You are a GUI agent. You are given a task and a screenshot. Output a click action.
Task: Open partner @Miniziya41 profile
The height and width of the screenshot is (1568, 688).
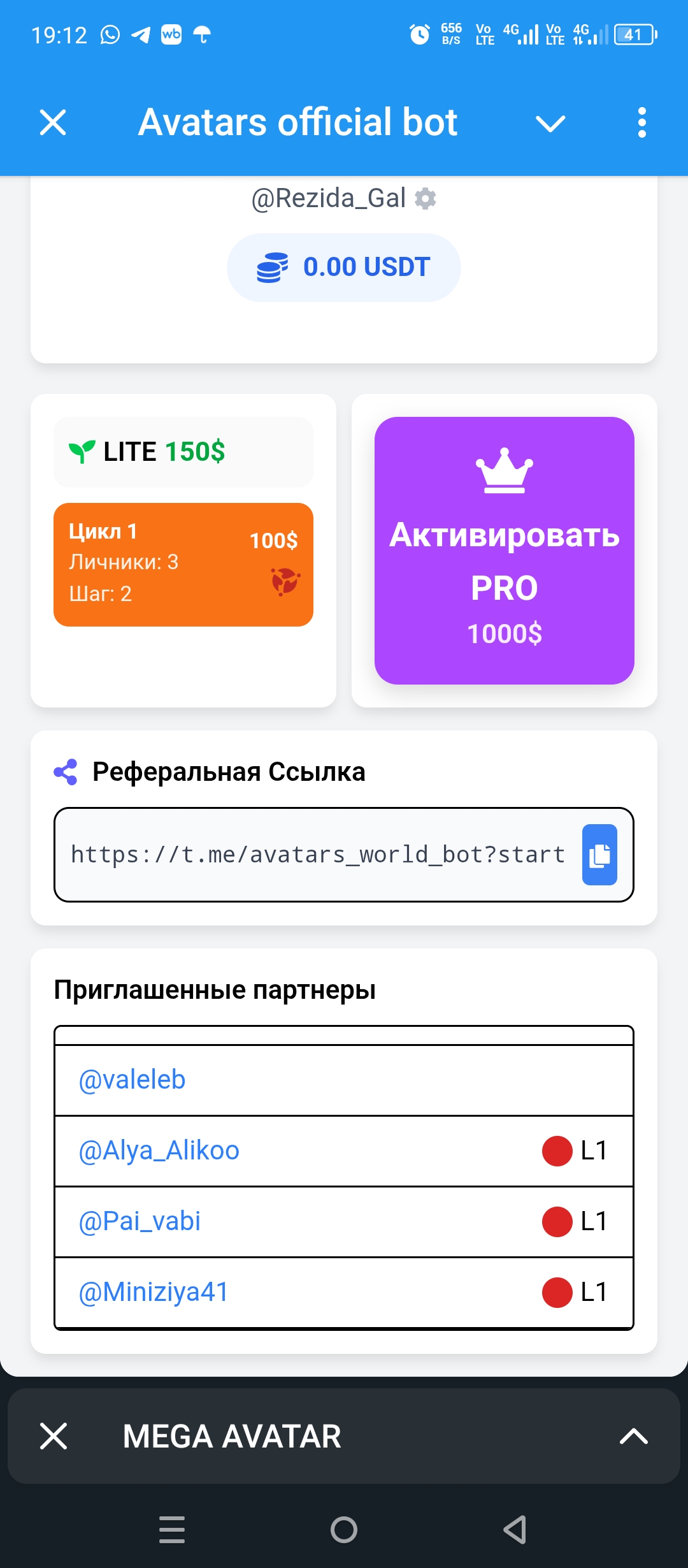pos(154,1292)
